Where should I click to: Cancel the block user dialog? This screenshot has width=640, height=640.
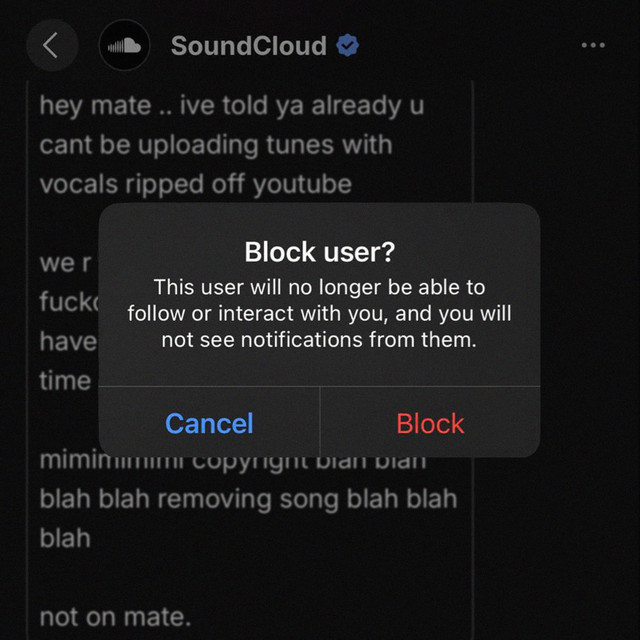209,422
